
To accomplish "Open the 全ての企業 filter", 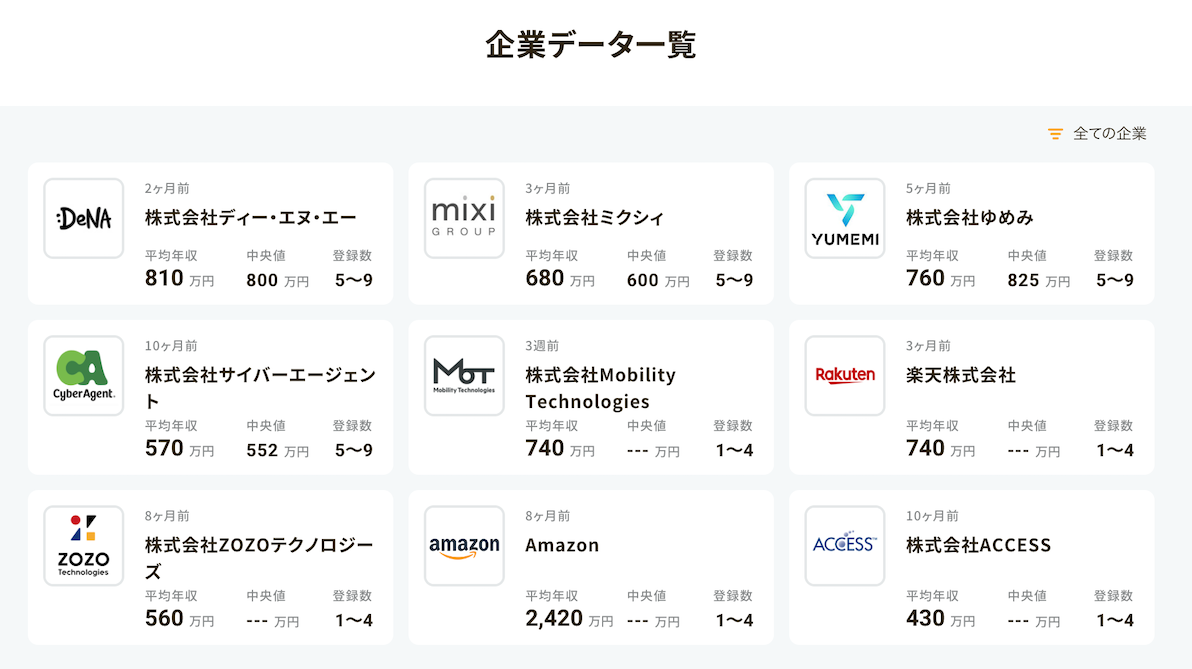I will click(x=1098, y=134).
